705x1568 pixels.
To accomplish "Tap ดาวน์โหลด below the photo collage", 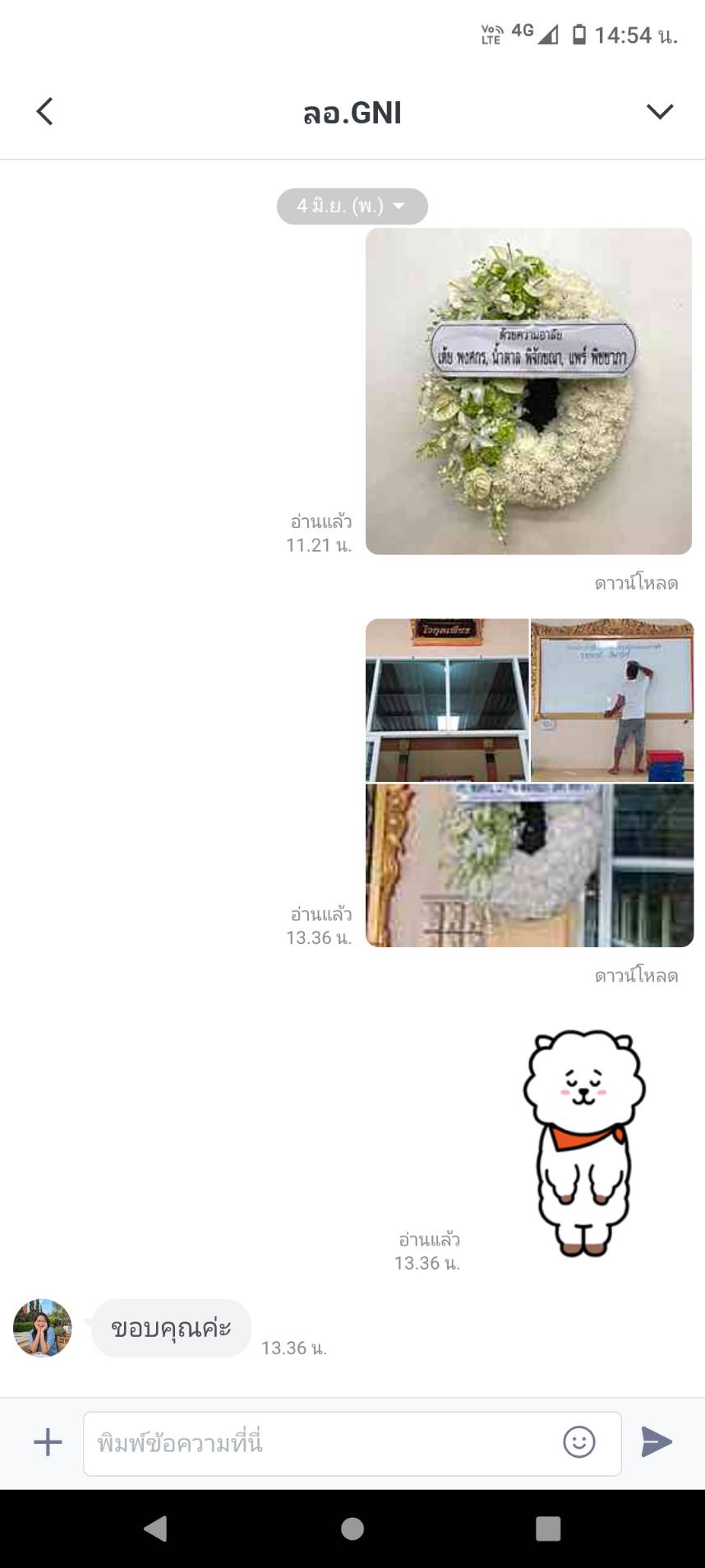I will click(x=637, y=975).
